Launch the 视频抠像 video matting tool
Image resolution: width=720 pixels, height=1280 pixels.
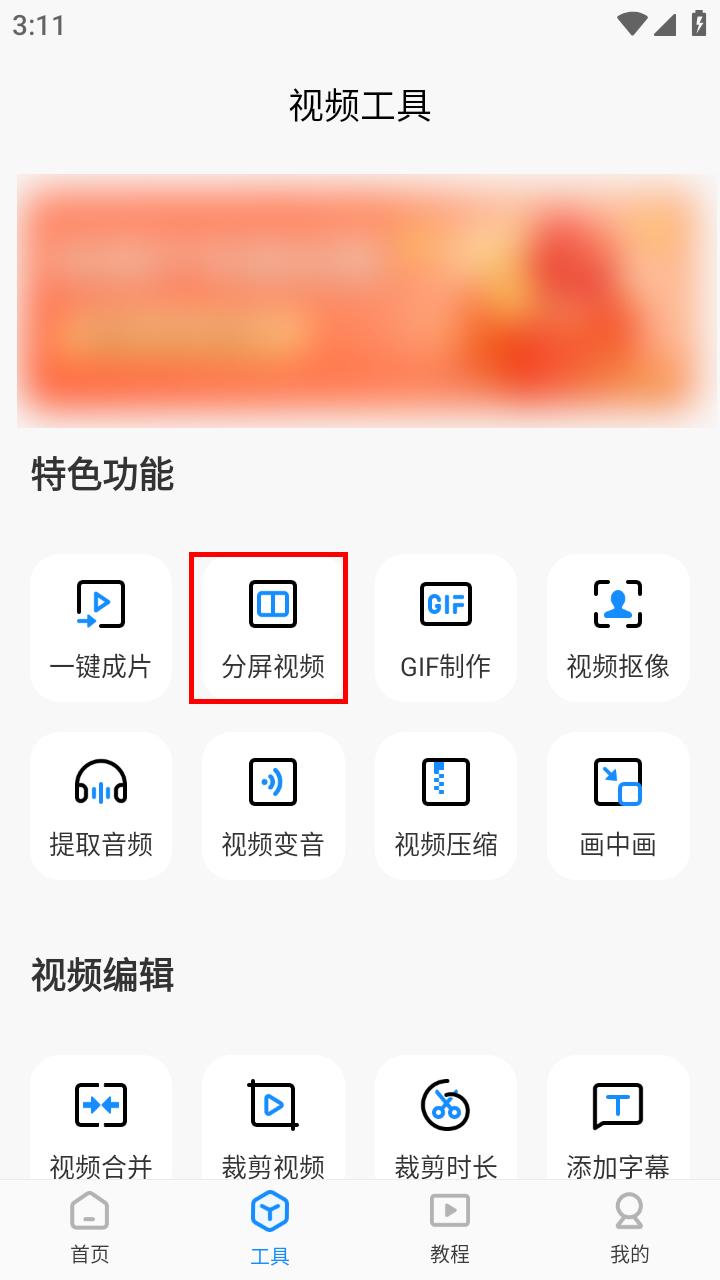[618, 627]
